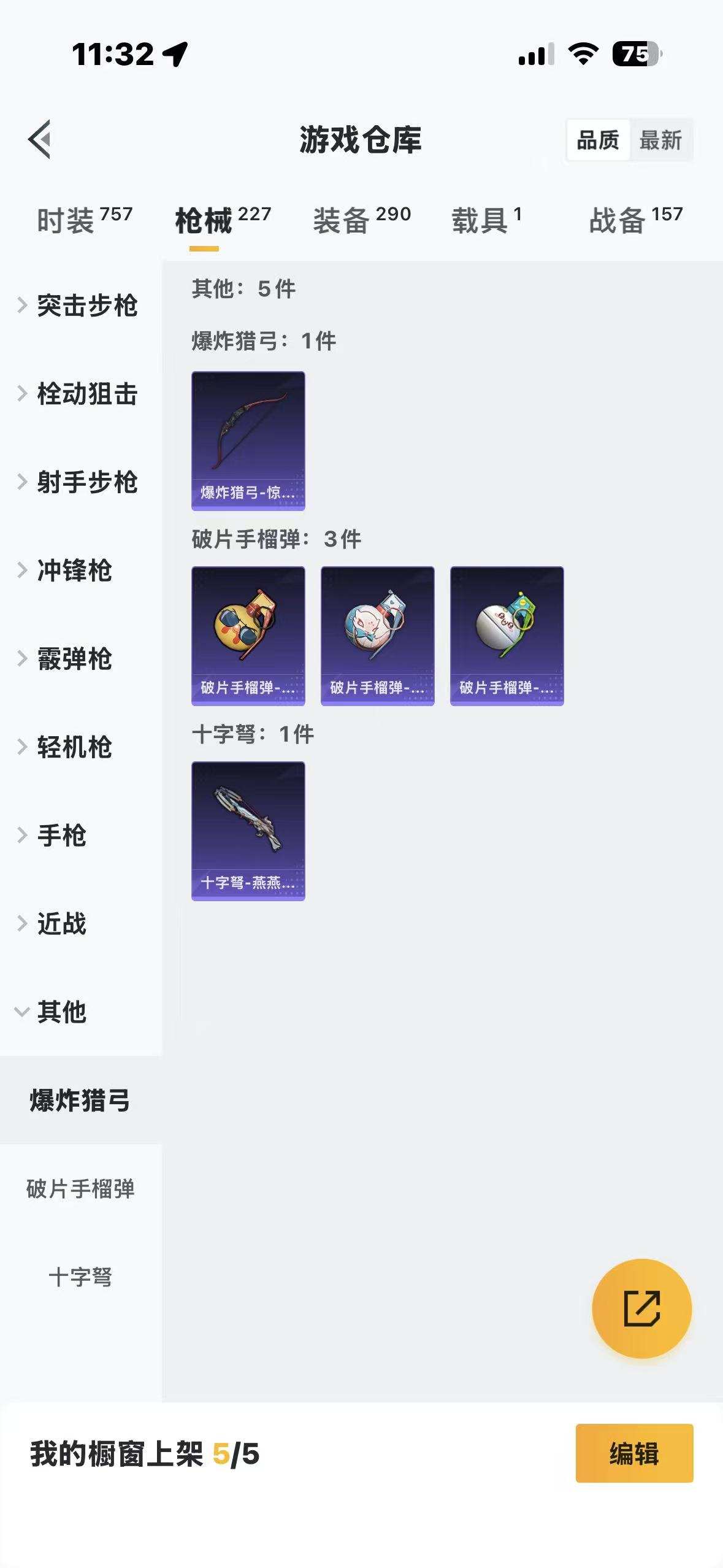Select the 爆炸猎弓-惊 bow thumbnail

point(248,439)
